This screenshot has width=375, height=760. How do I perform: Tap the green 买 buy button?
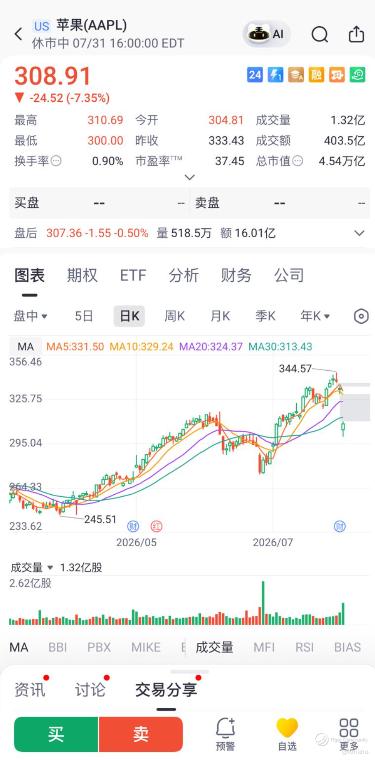tap(56, 734)
